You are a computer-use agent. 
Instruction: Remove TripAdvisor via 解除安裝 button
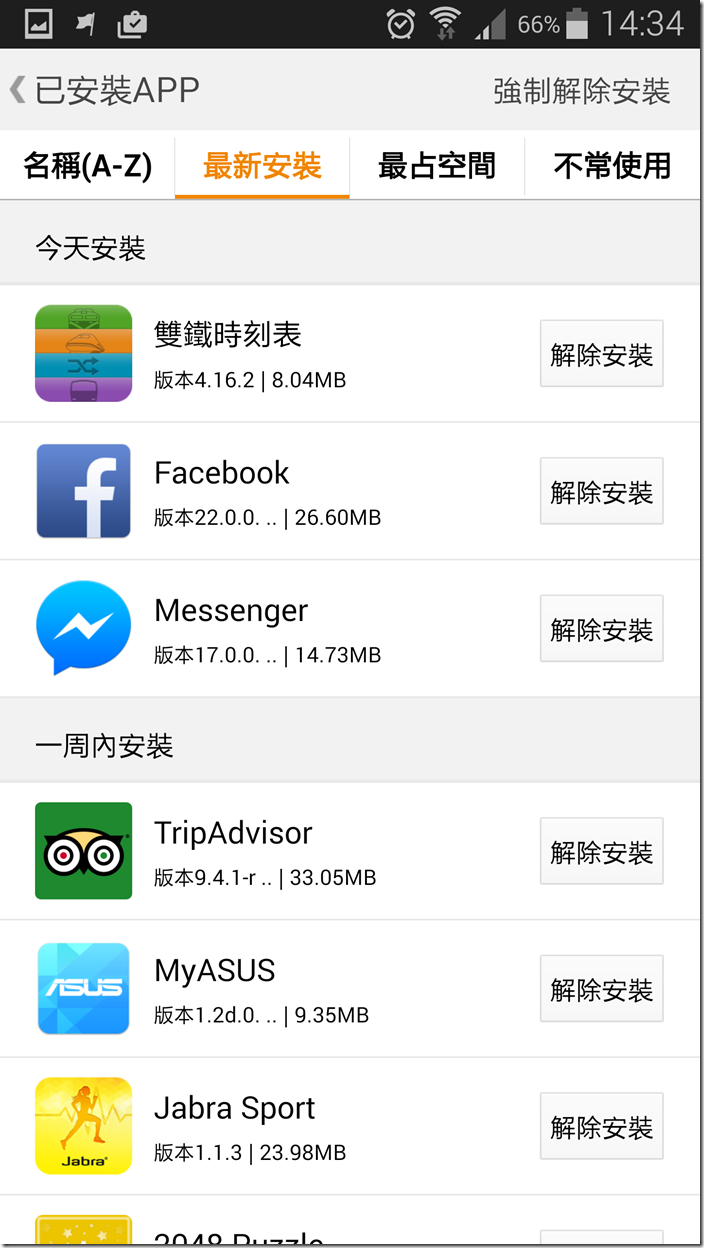click(x=601, y=852)
